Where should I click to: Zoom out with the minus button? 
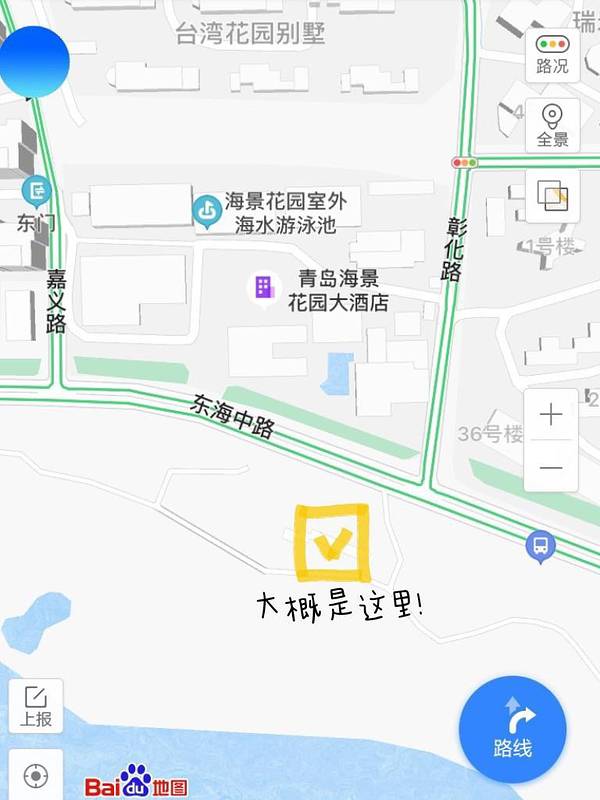tap(551, 467)
